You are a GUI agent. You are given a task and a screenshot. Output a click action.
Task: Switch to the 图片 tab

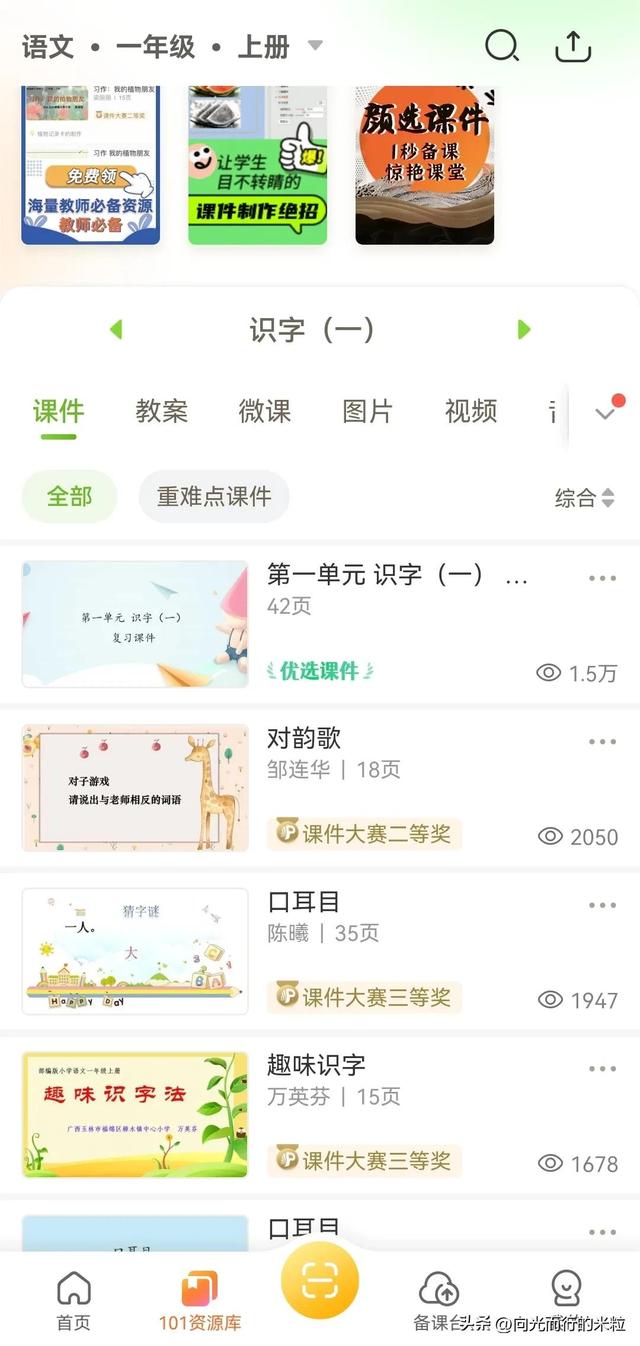(367, 411)
